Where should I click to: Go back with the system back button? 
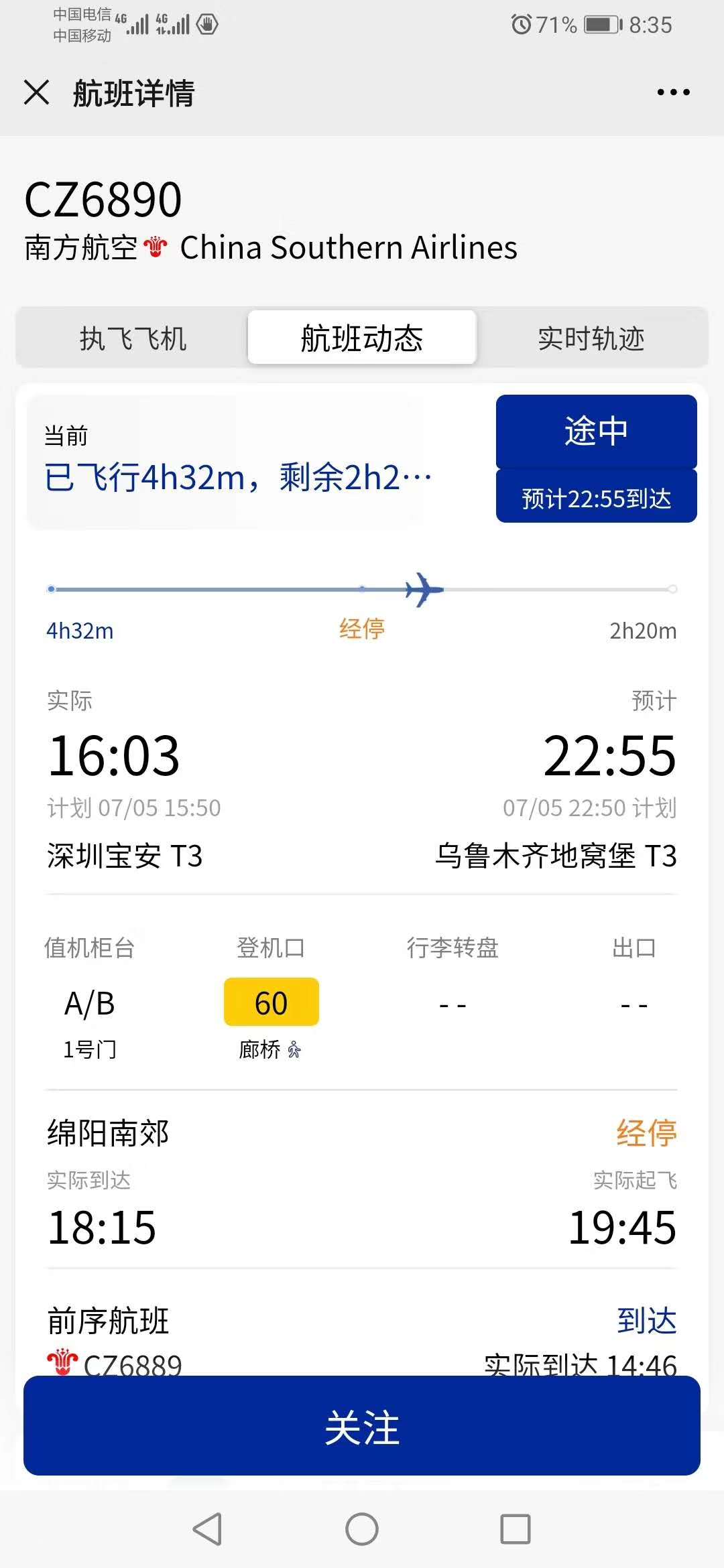pyautogui.click(x=207, y=1529)
